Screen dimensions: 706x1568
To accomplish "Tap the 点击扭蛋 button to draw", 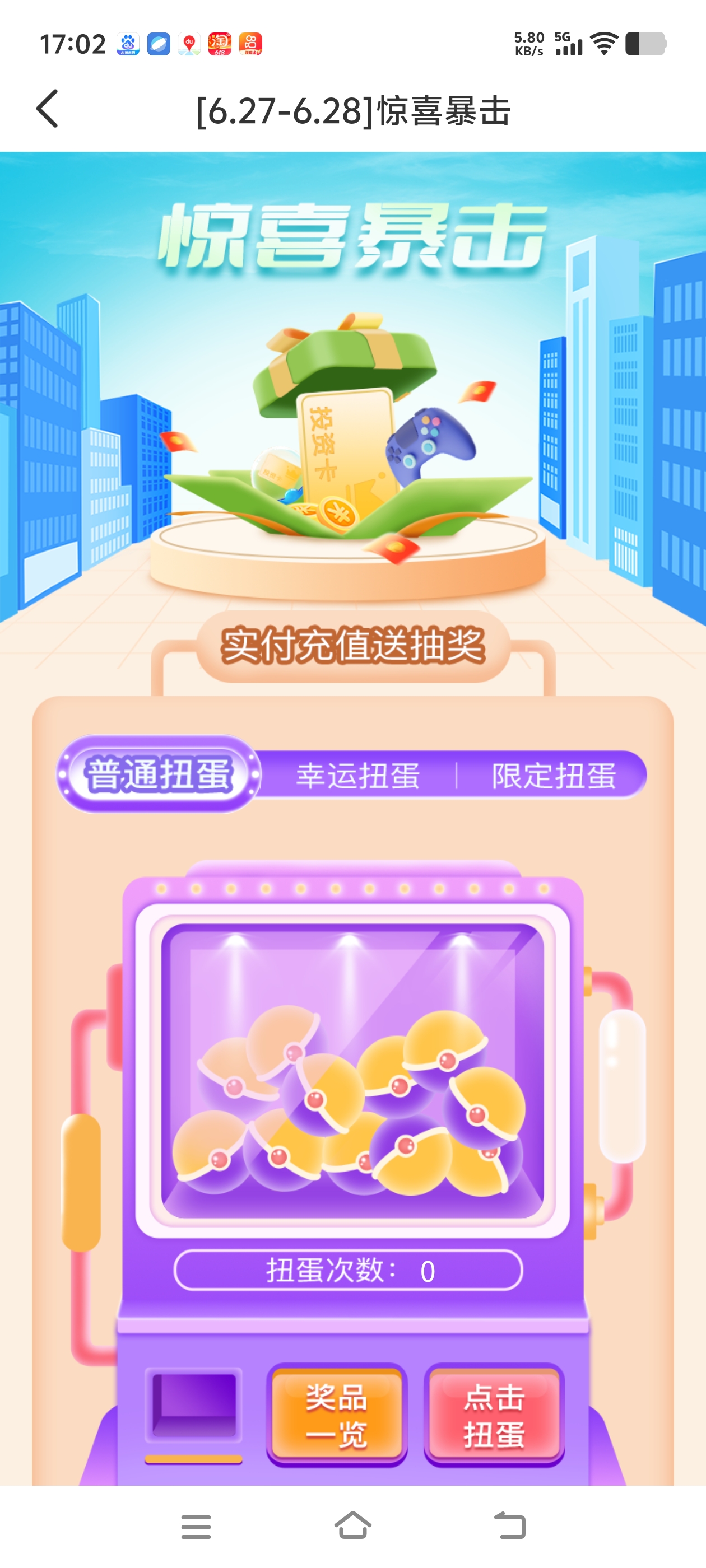I will [x=494, y=1415].
